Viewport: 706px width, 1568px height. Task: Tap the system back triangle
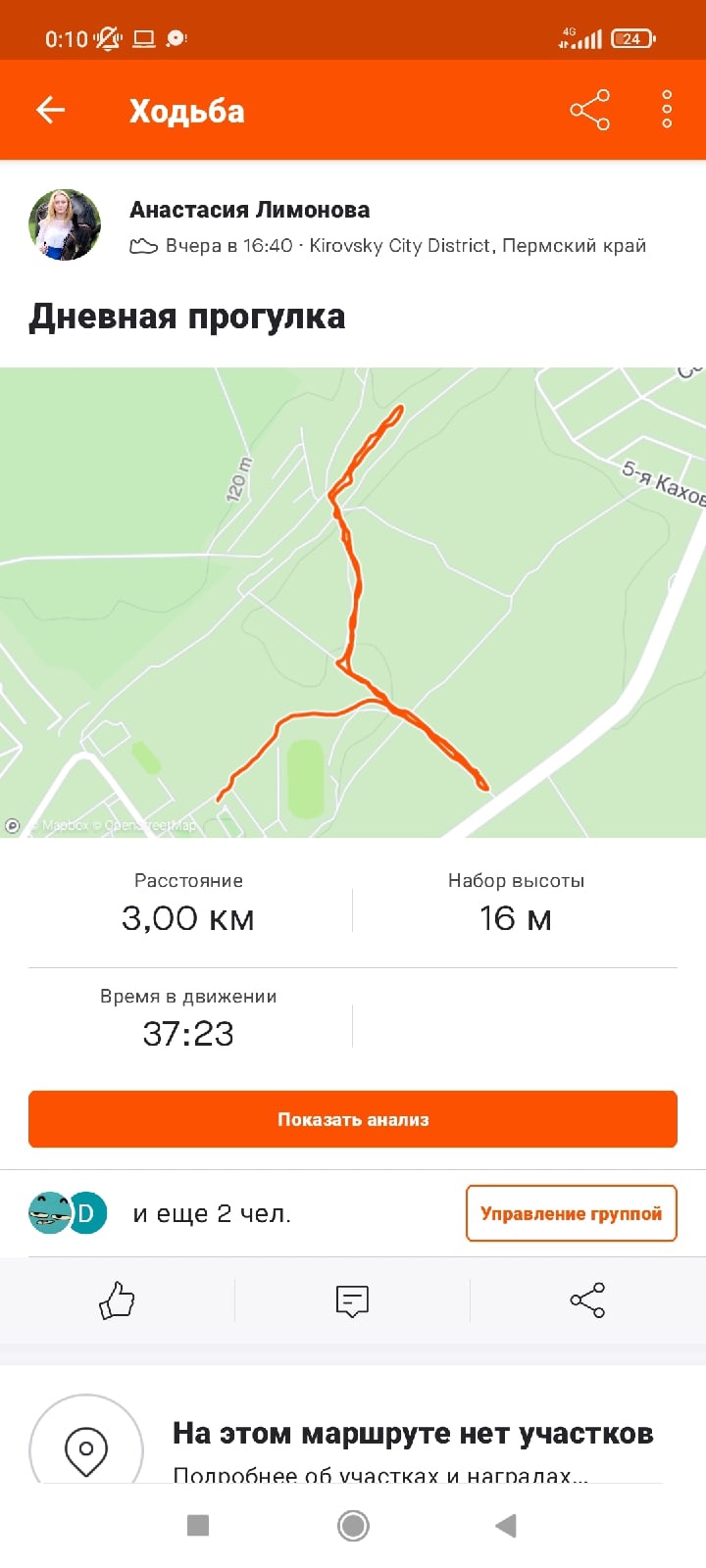point(506,1525)
